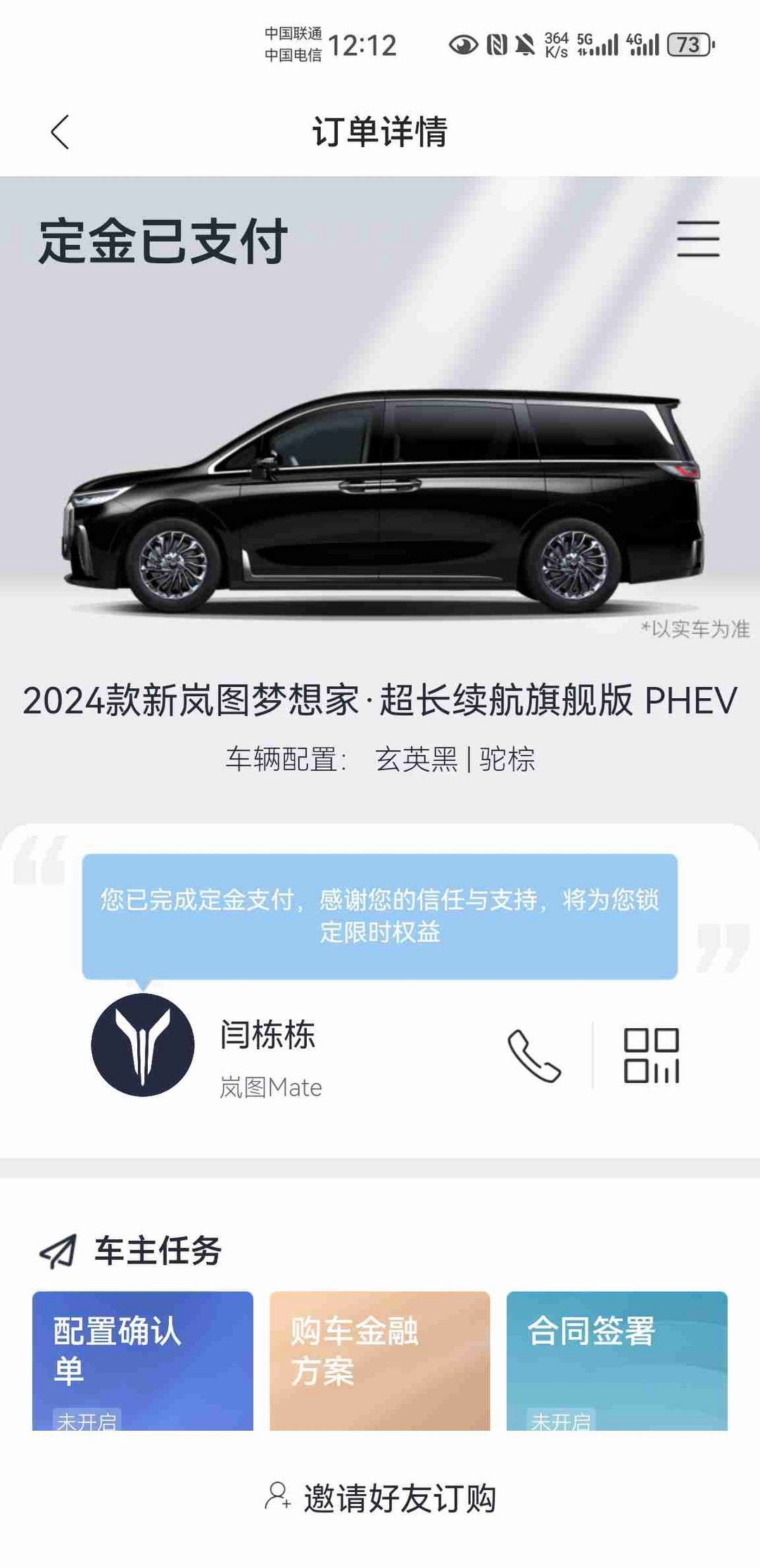Go back from 订单详情 page
The image size is (760, 1568).
click(61, 132)
